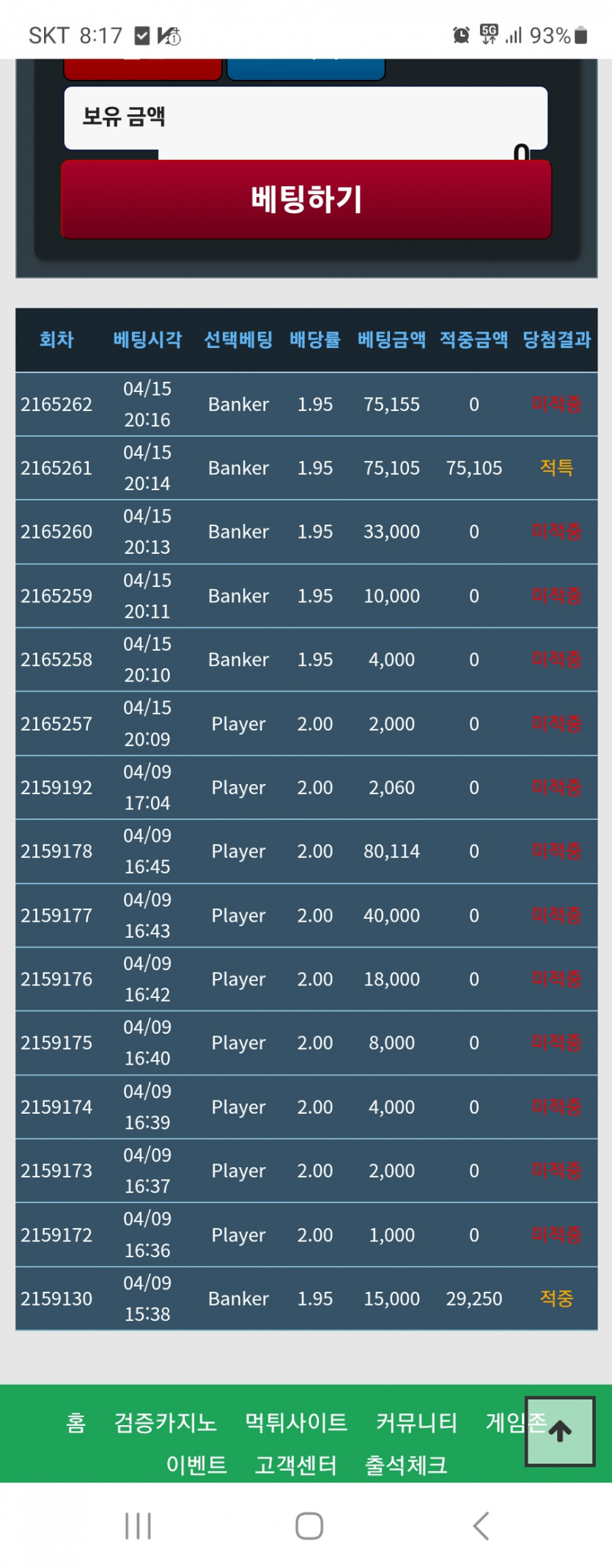
Task: Tap the red 베팅하기 button
Action: pos(306,199)
